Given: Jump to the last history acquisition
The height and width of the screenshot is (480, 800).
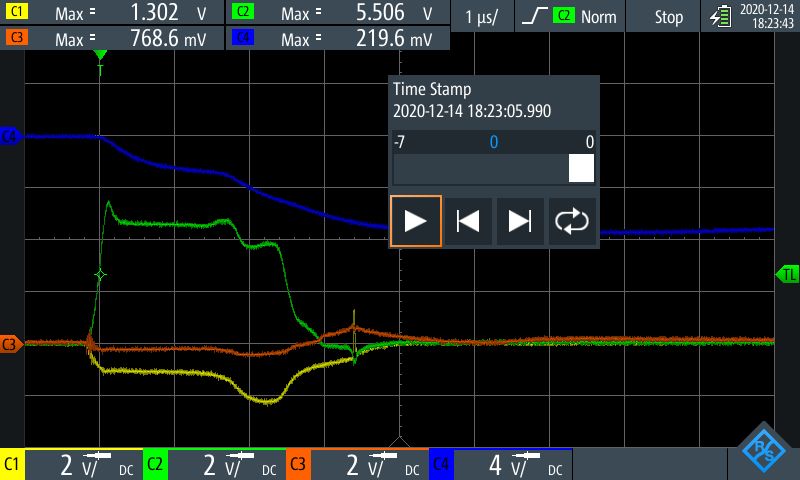Looking at the screenshot, I should (x=519, y=221).
